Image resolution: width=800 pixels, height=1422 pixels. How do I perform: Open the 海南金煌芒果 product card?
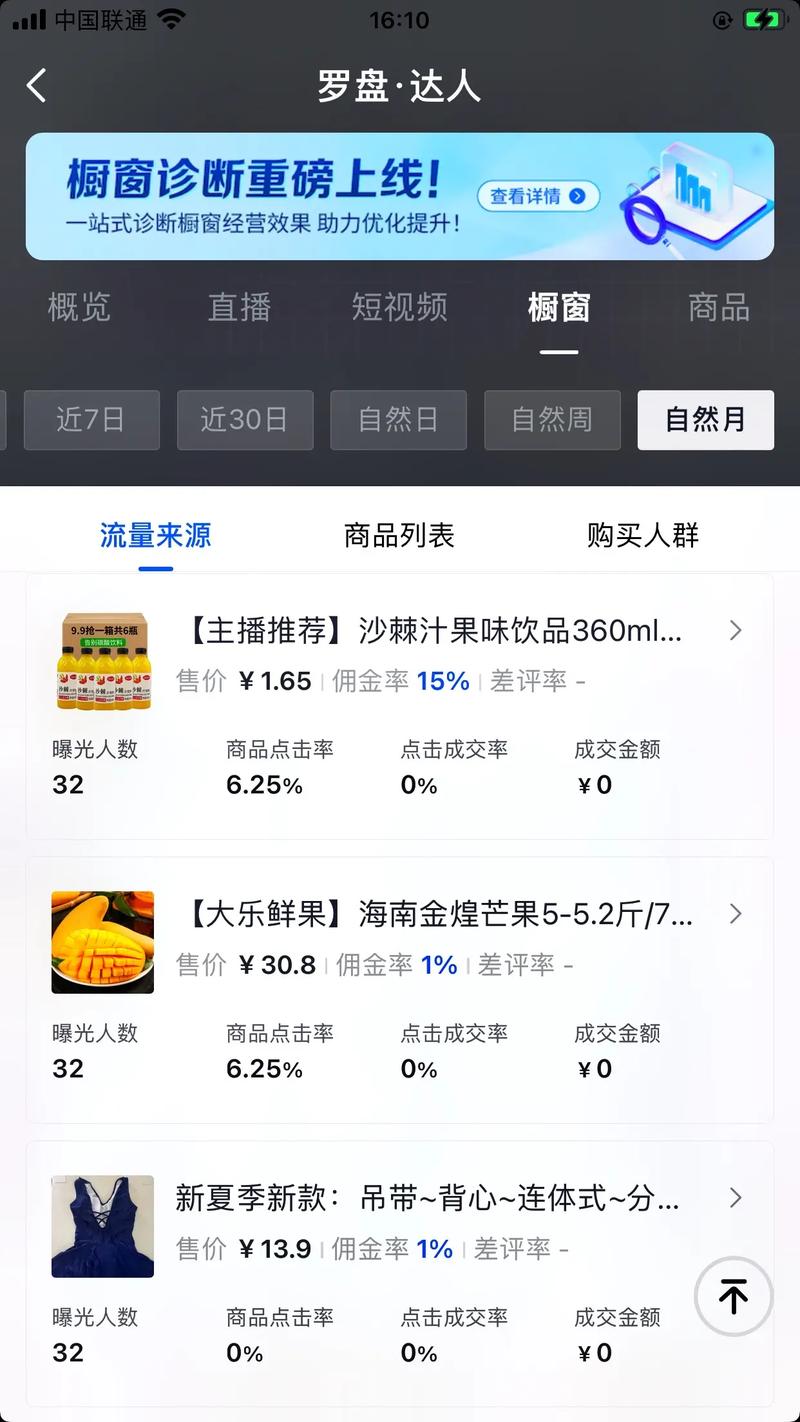pos(435,914)
